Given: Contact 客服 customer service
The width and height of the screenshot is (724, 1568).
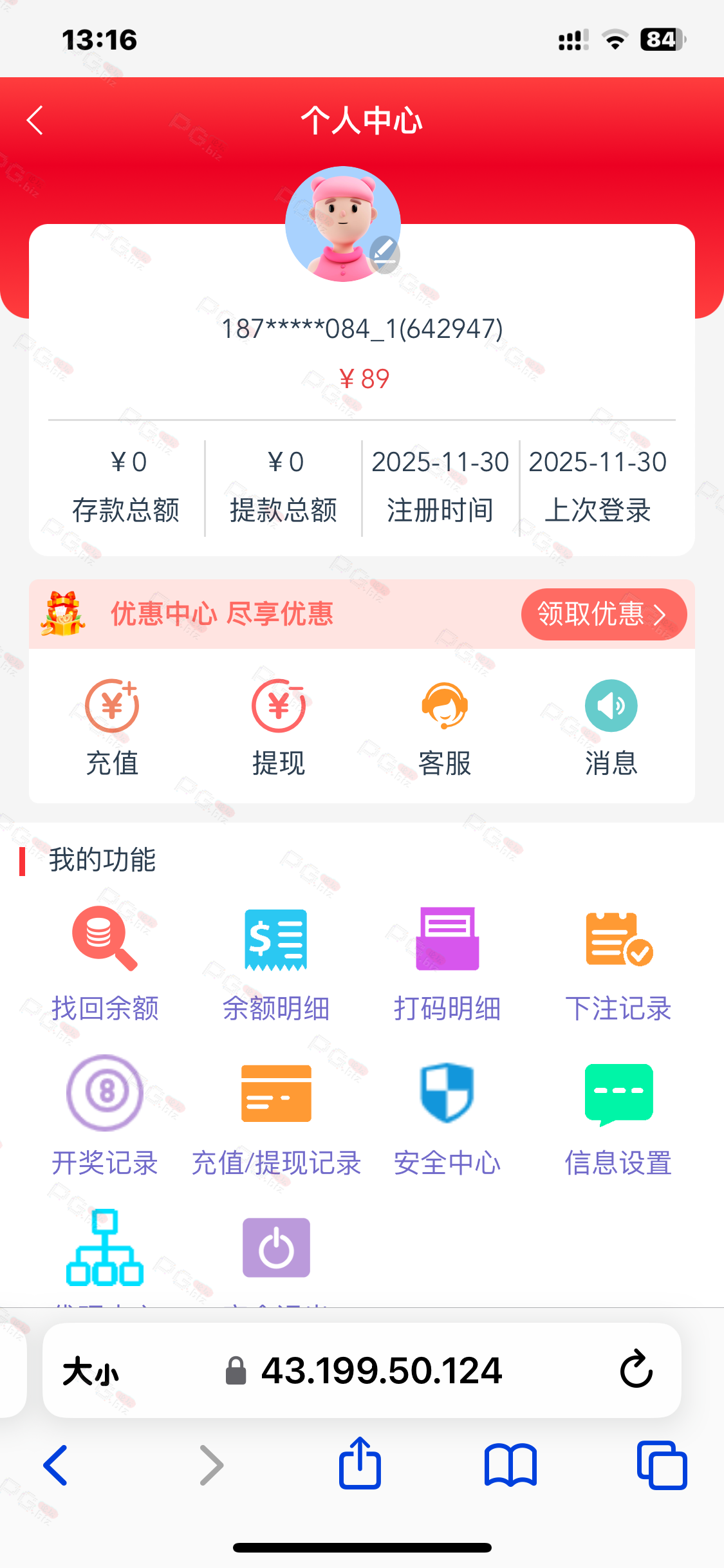Looking at the screenshot, I should tap(444, 727).
